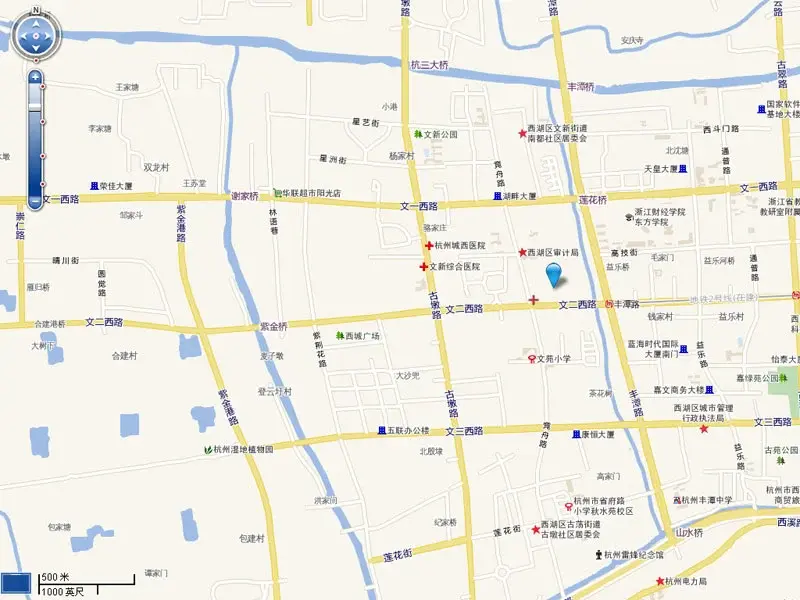
Task: Zoom in with the plus button
Action: (x=36, y=77)
